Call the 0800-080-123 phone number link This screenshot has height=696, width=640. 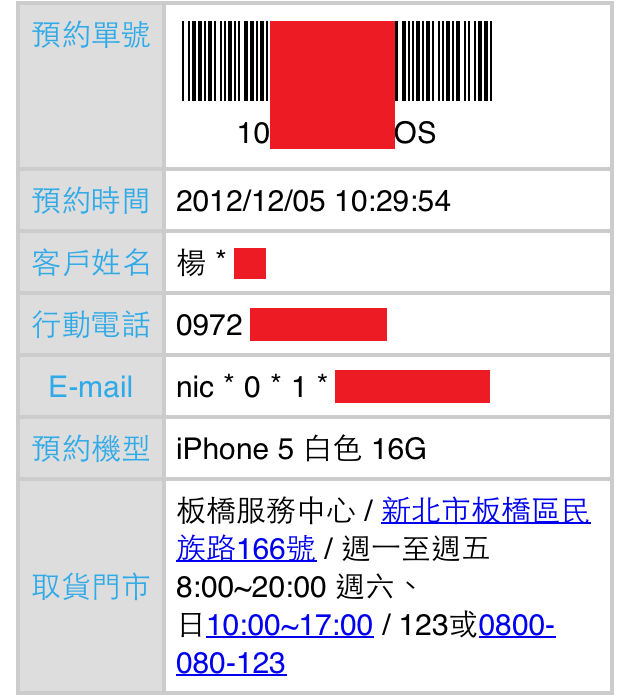coord(516,626)
